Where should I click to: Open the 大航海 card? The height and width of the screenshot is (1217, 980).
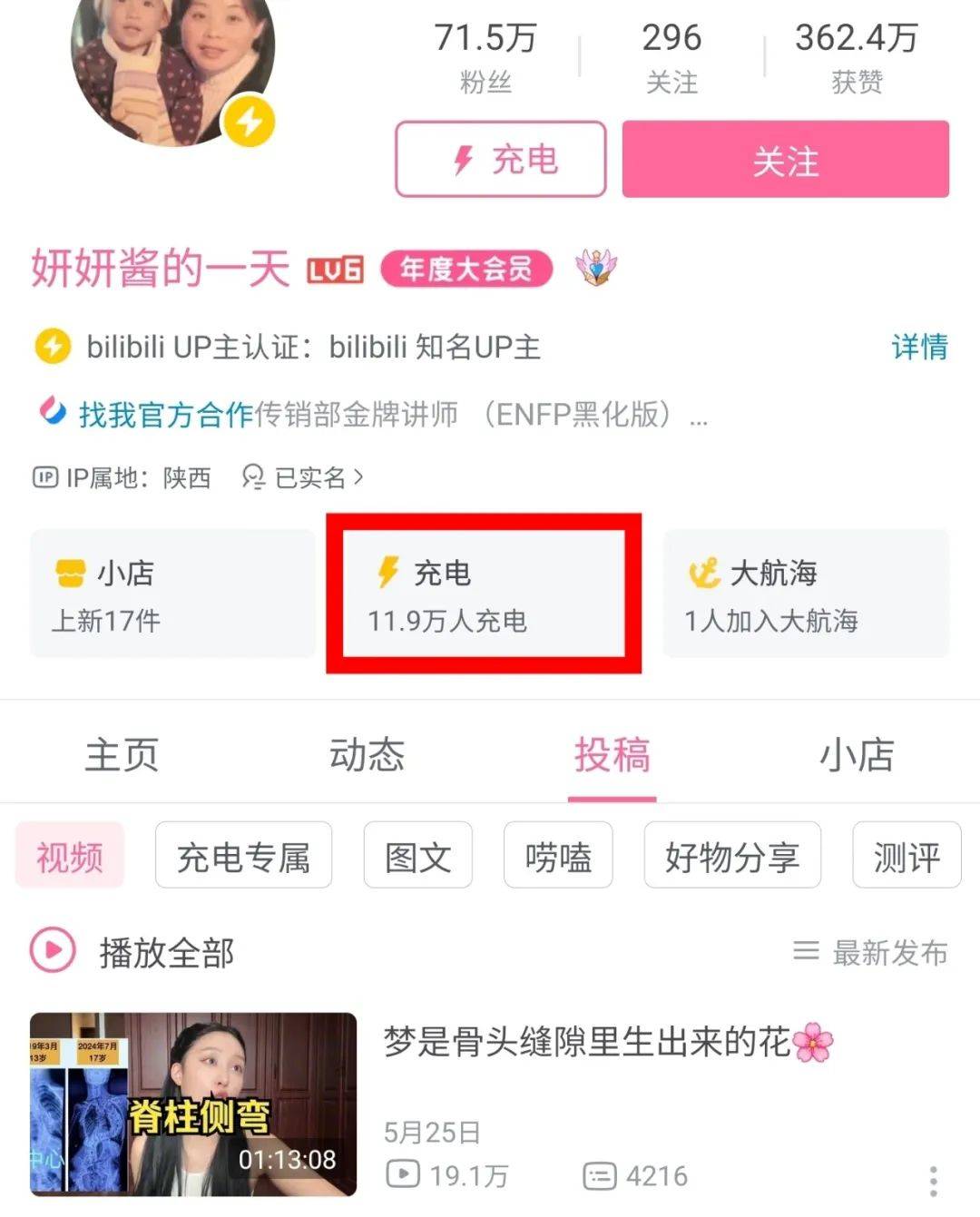click(806, 594)
